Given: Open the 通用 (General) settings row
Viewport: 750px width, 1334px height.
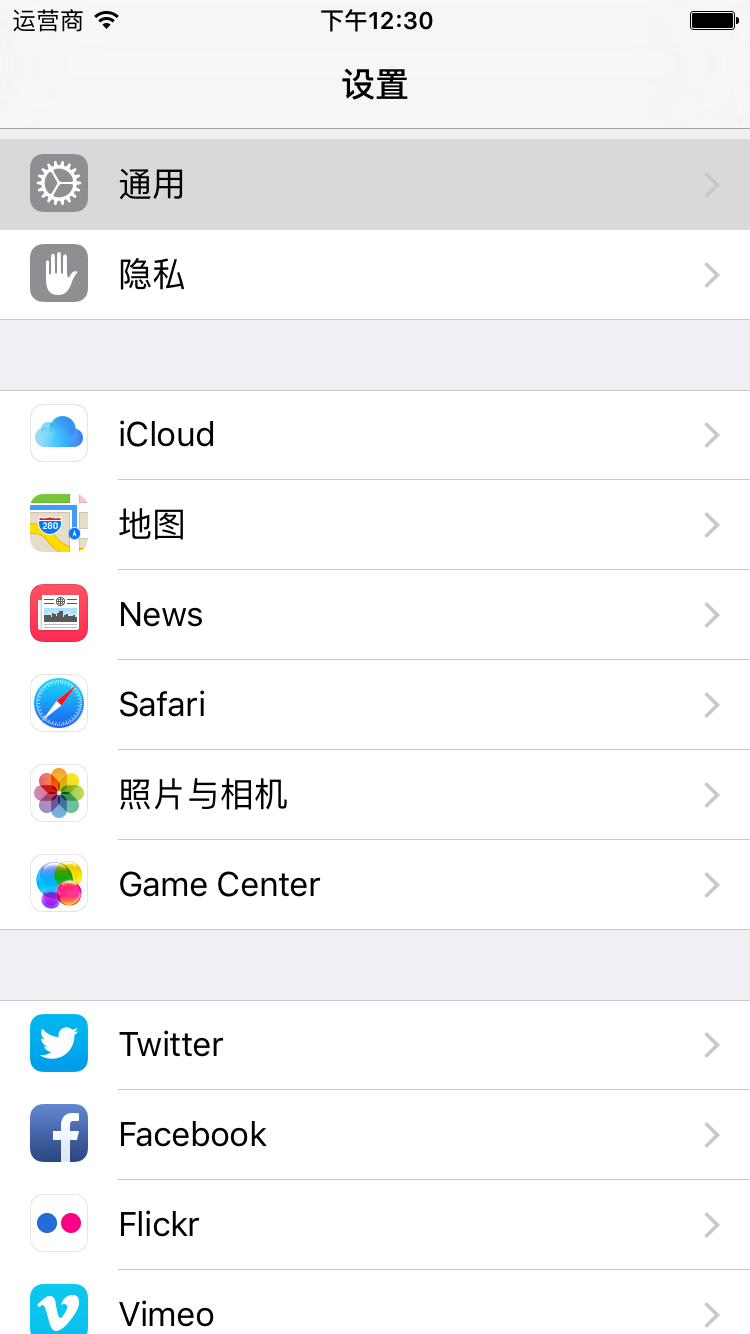Looking at the screenshot, I should [375, 185].
